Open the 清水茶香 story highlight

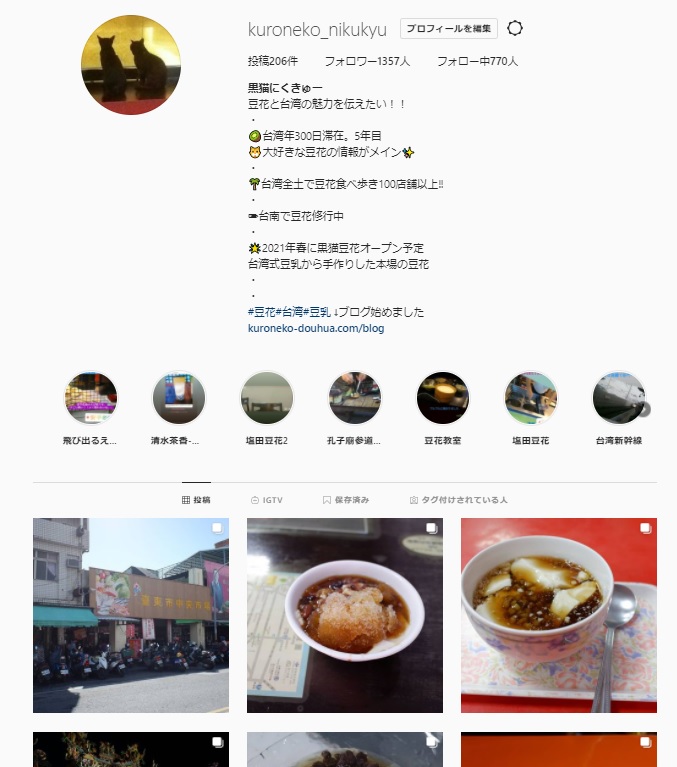coord(179,398)
